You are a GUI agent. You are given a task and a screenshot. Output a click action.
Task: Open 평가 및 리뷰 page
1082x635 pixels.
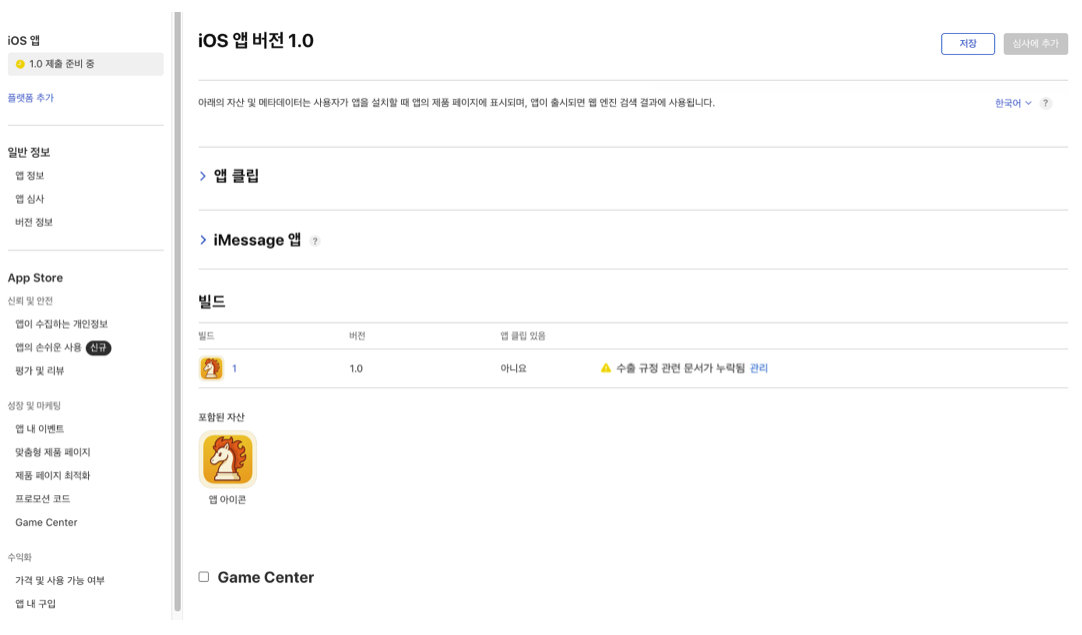coord(40,371)
